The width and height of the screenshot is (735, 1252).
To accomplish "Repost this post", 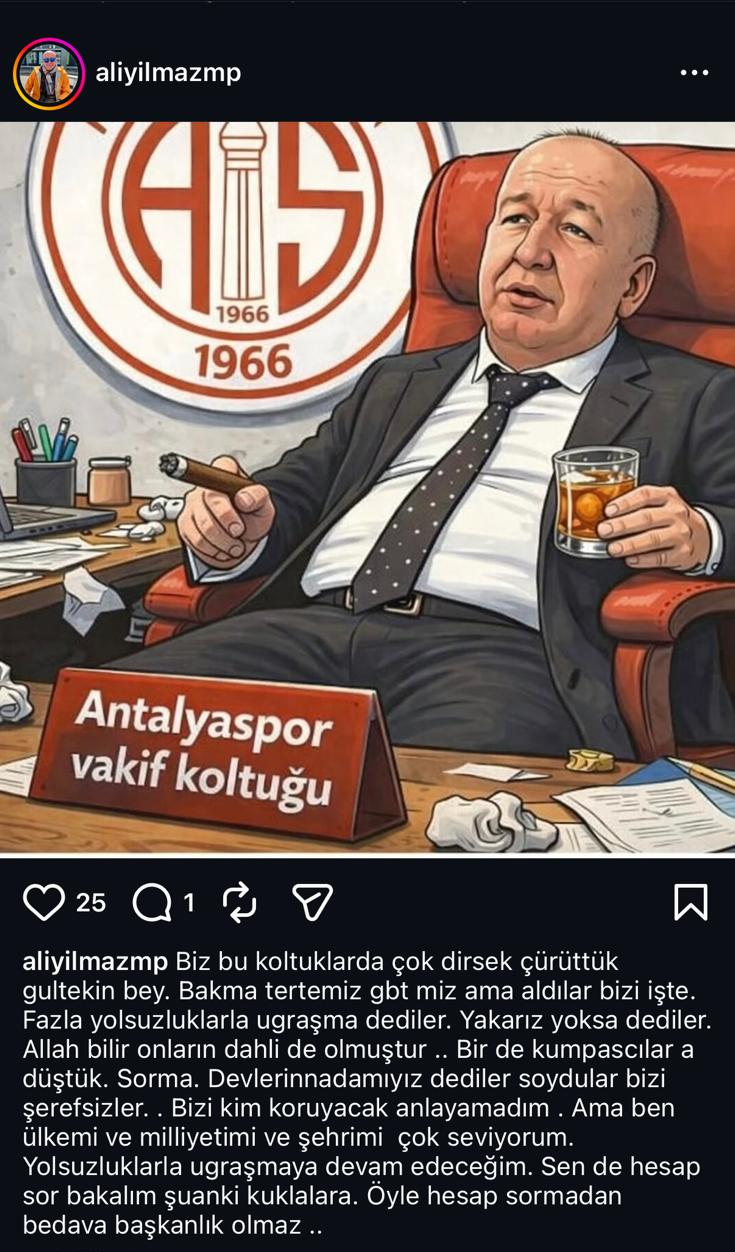I will 240,903.
